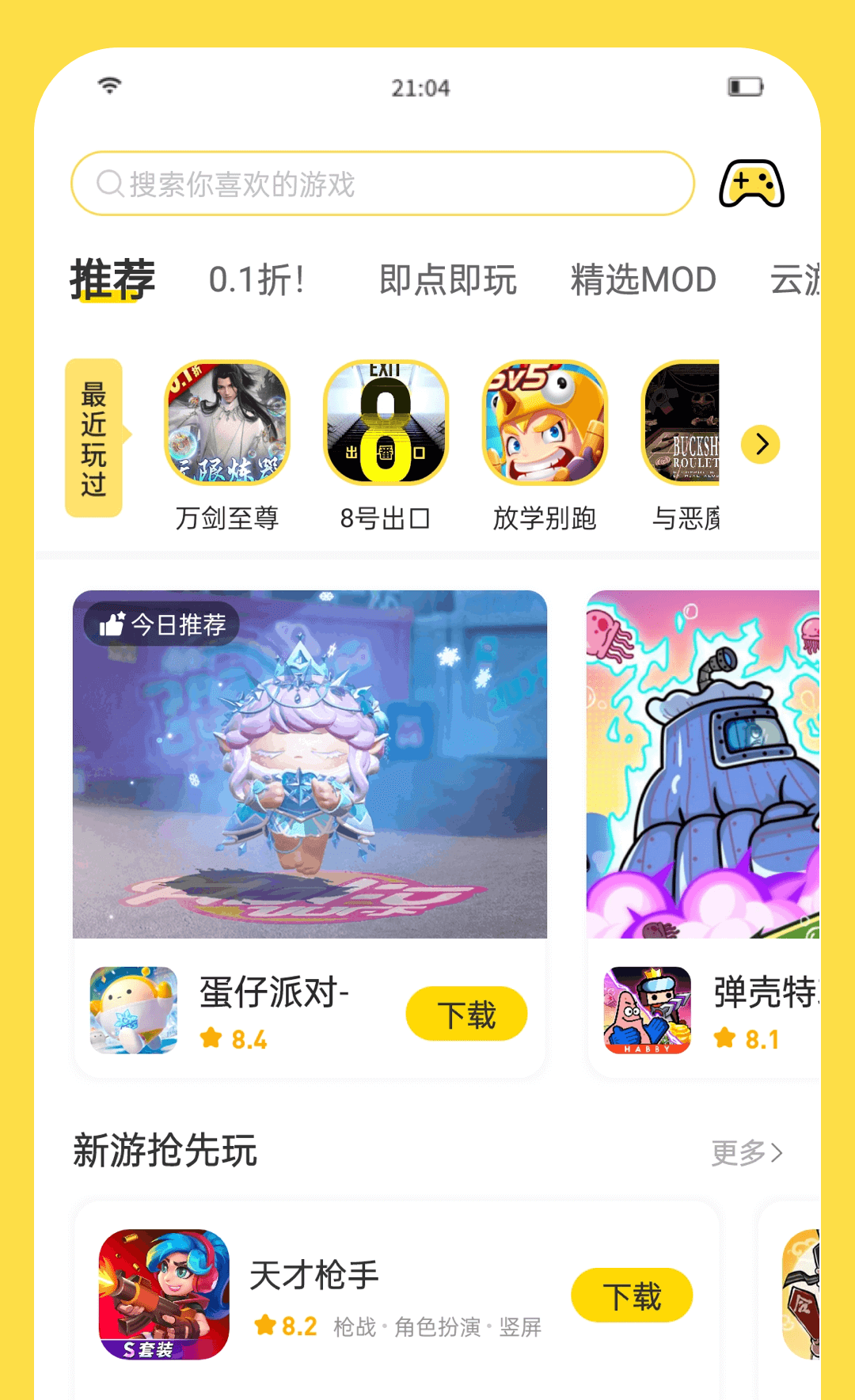The height and width of the screenshot is (1400, 855).
Task: Tap 下载 next to 天才枪手
Action: click(631, 1295)
